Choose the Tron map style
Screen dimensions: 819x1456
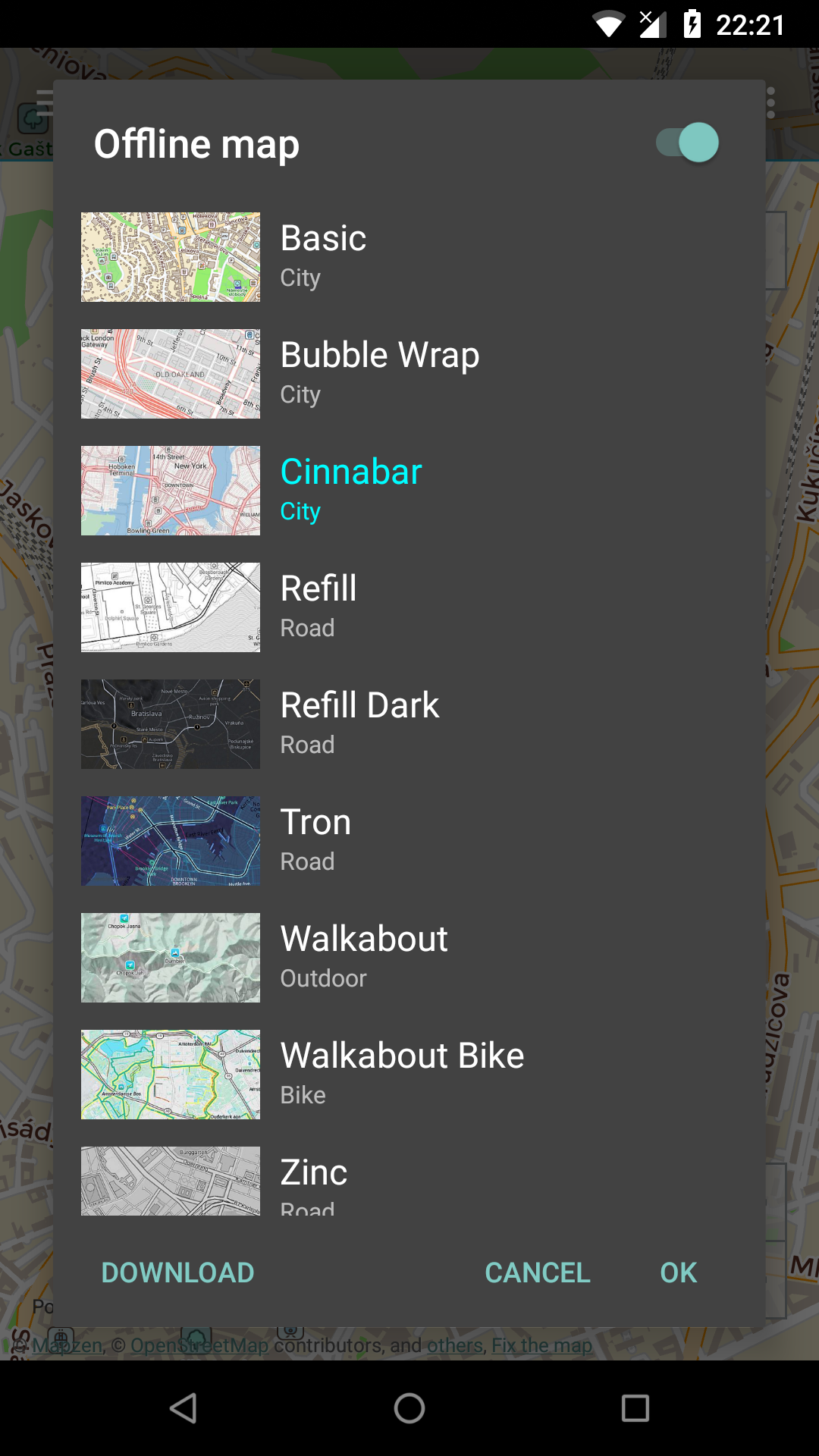point(409,841)
